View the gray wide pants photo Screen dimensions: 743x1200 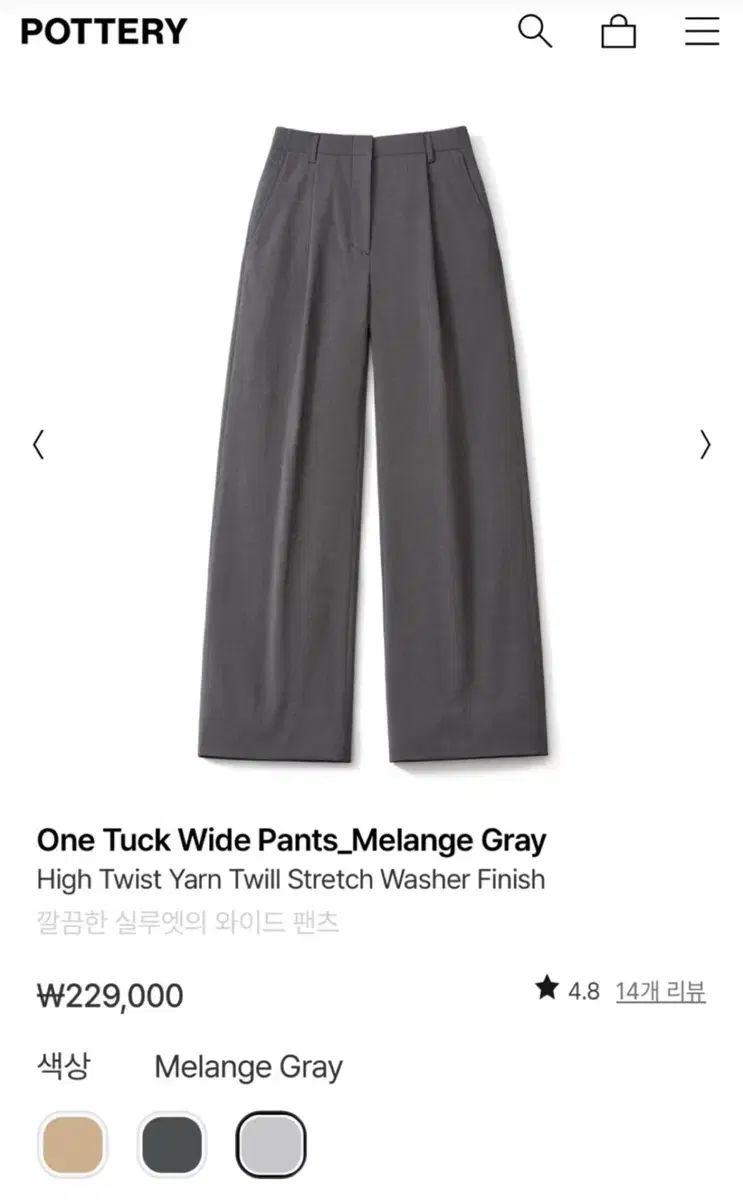[x=372, y=440]
